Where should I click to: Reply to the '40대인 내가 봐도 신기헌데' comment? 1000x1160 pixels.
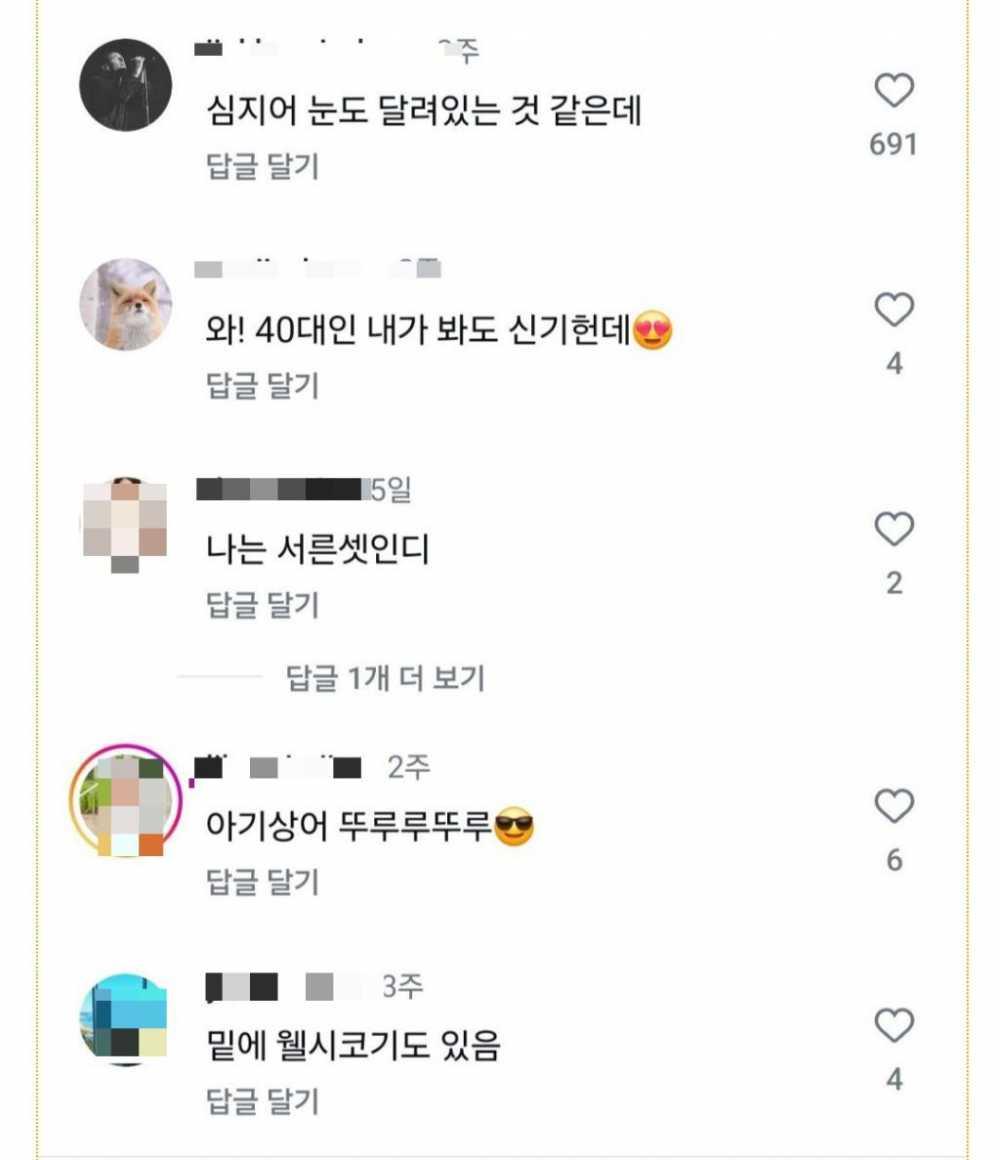262,385
